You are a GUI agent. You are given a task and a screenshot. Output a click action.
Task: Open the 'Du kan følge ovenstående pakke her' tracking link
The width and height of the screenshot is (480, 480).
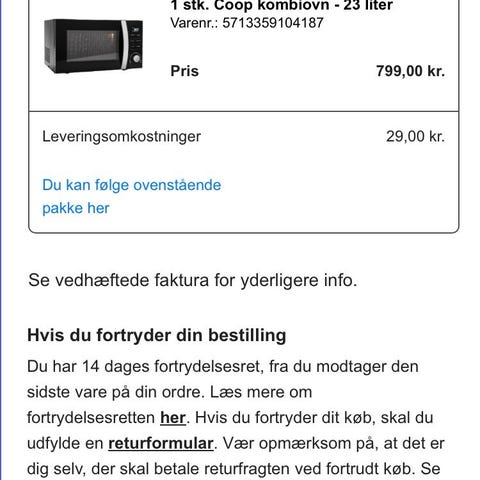point(132,197)
